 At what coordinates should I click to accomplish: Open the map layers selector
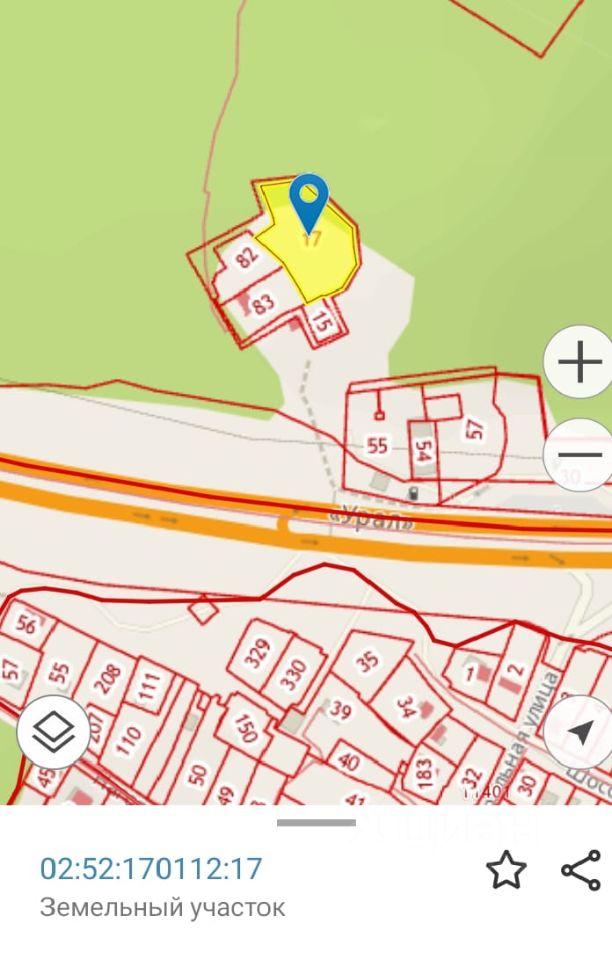point(52,733)
